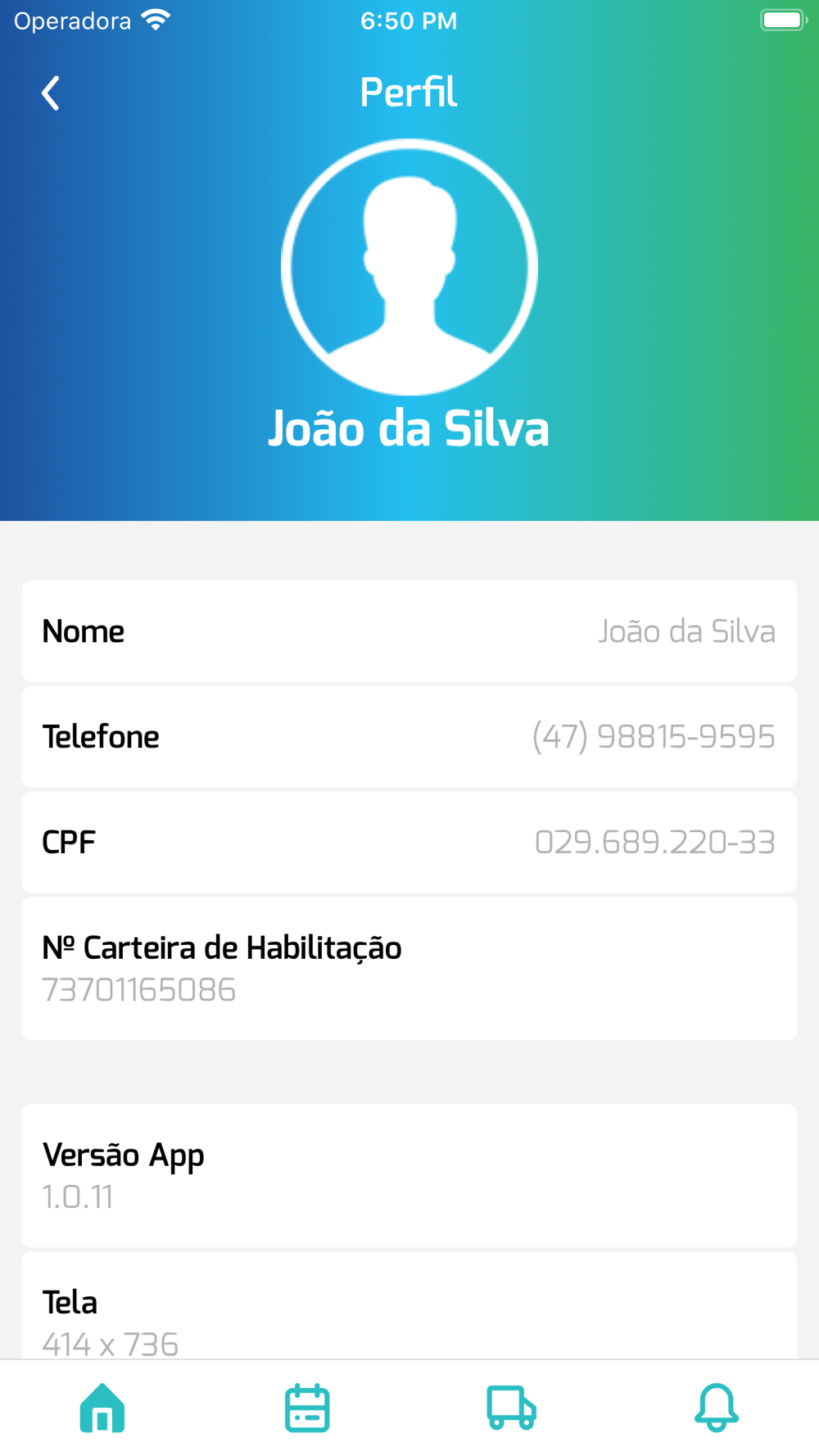Open the home tab in bottom bar
Image resolution: width=819 pixels, height=1456 pixels.
coord(102,1408)
